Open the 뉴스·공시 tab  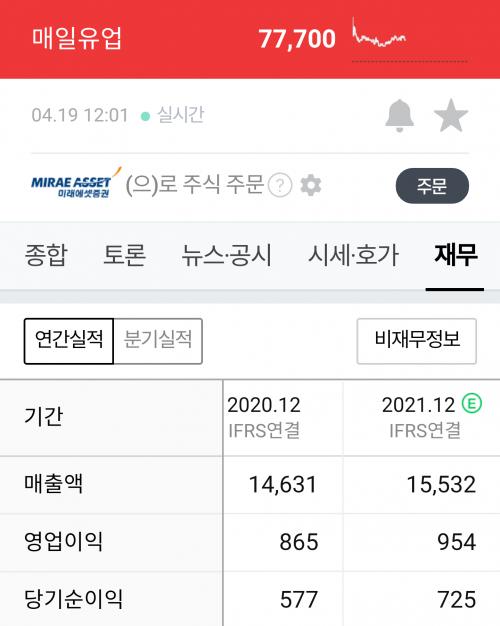(x=226, y=255)
